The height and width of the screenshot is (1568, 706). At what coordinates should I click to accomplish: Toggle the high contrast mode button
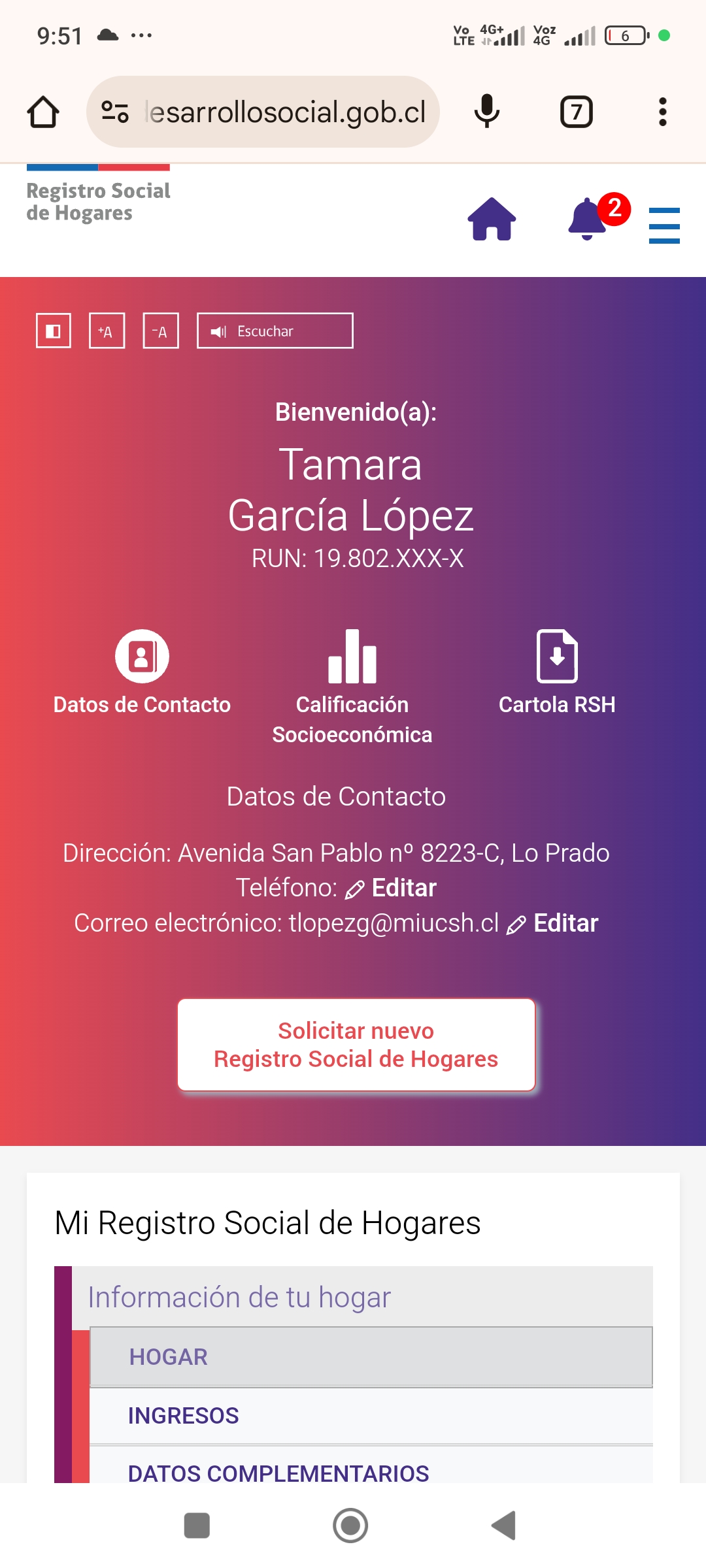54,331
